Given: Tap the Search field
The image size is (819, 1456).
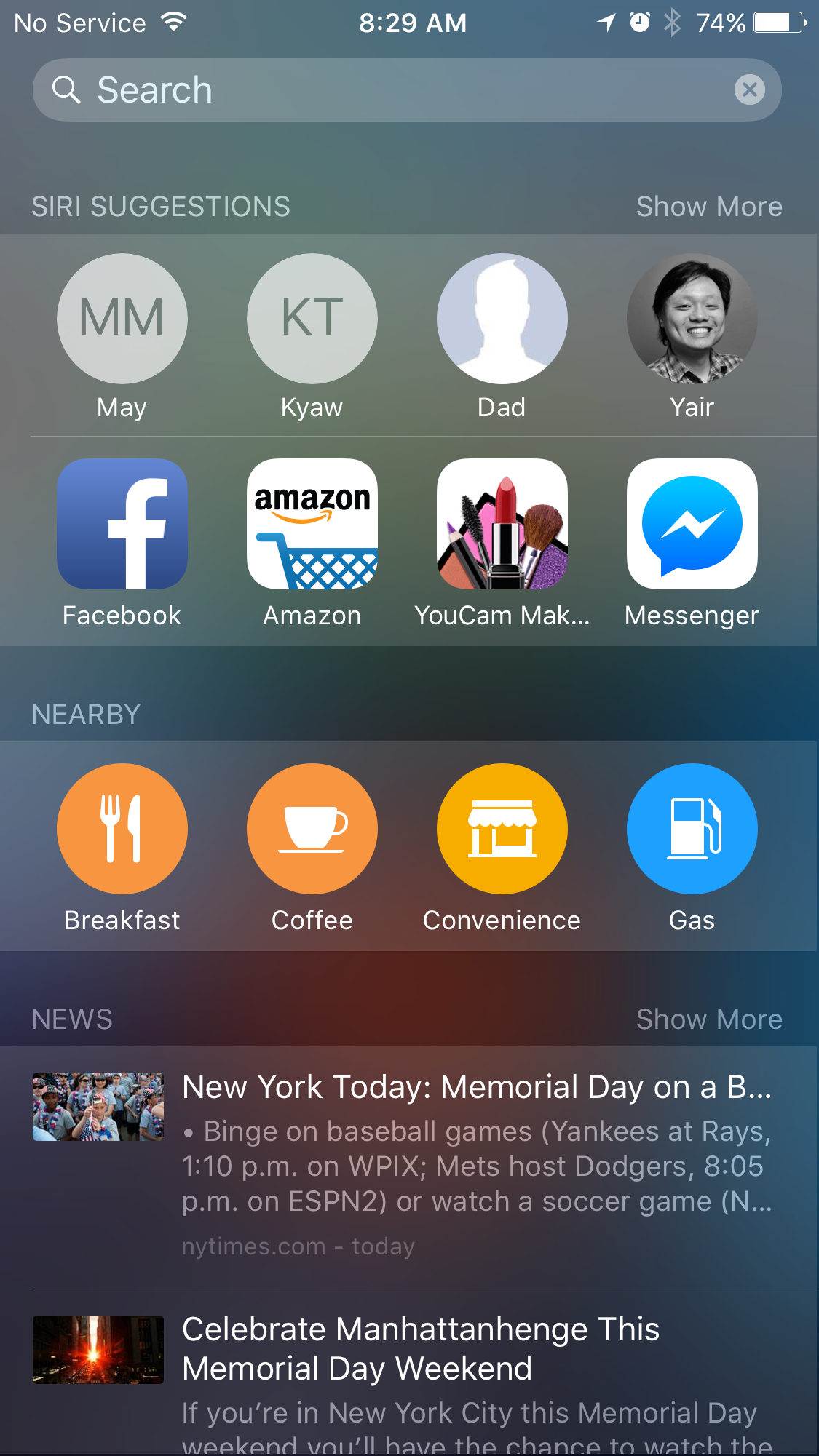Looking at the screenshot, I should [x=408, y=90].
